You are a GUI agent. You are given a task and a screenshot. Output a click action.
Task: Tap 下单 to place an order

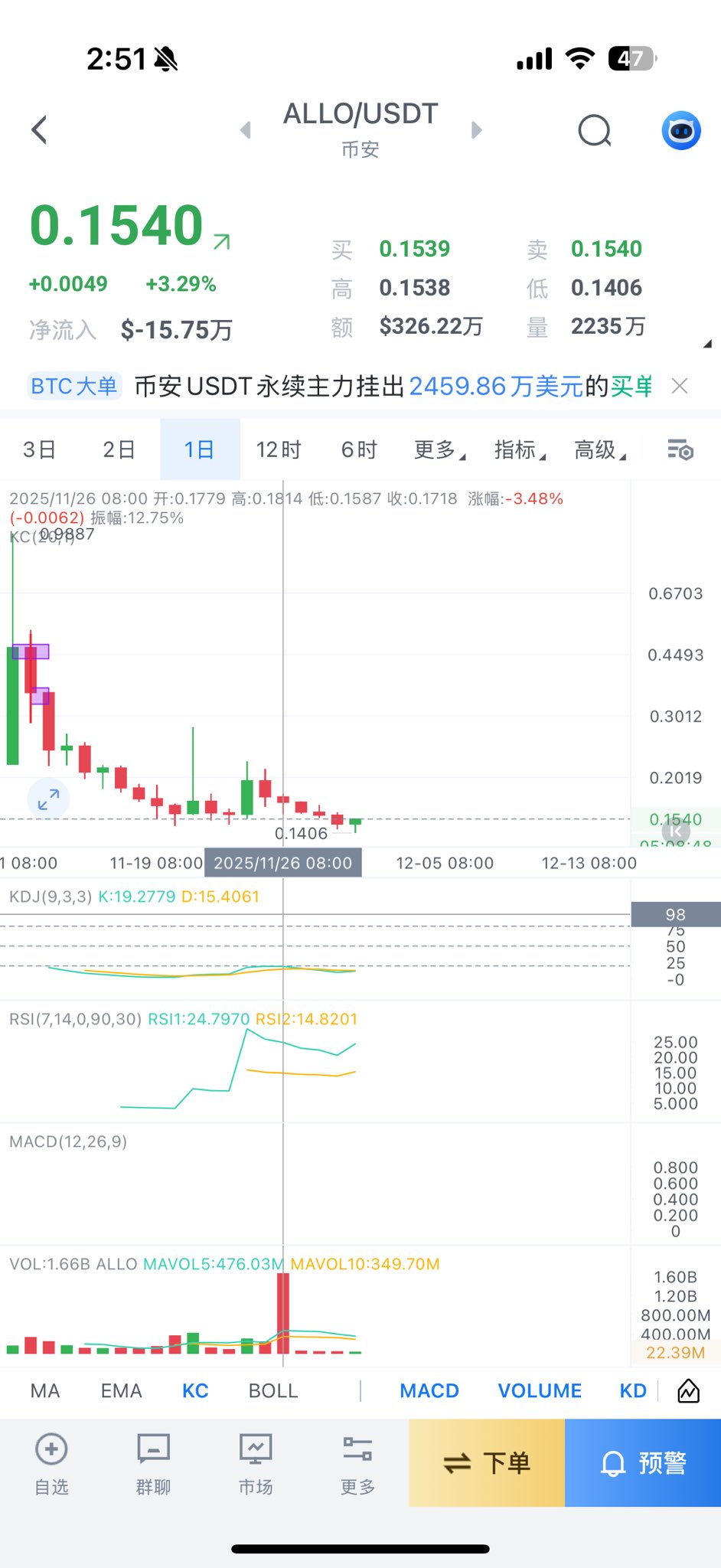[x=487, y=1463]
